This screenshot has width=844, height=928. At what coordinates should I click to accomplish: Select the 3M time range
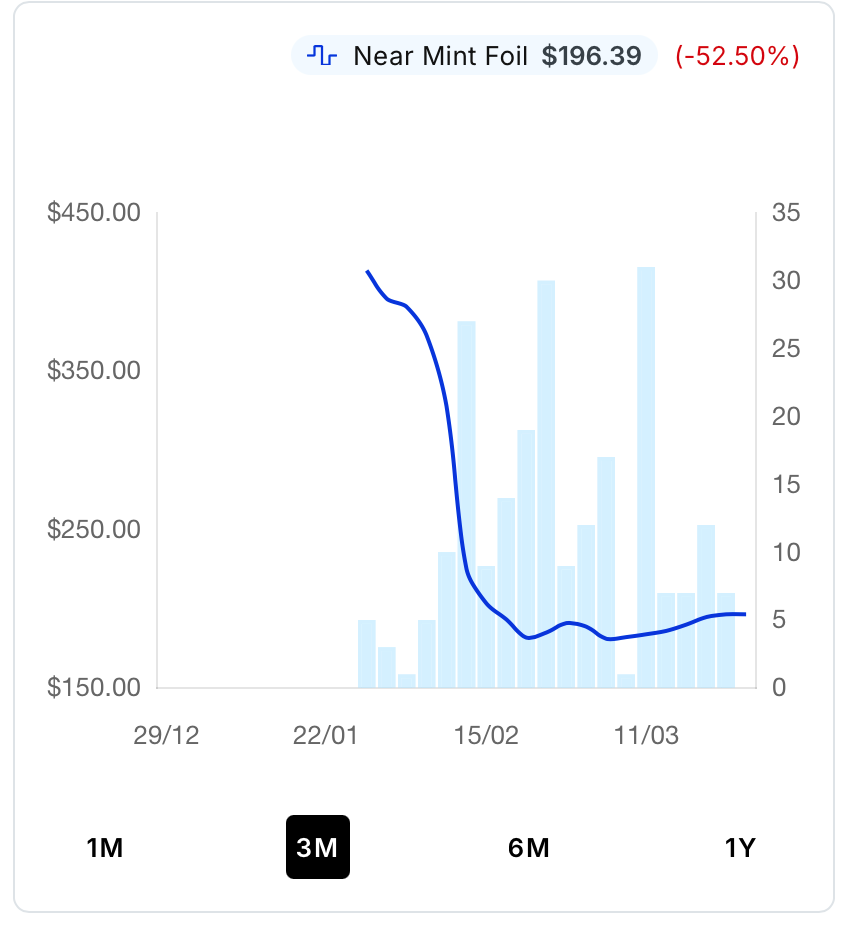pos(317,848)
